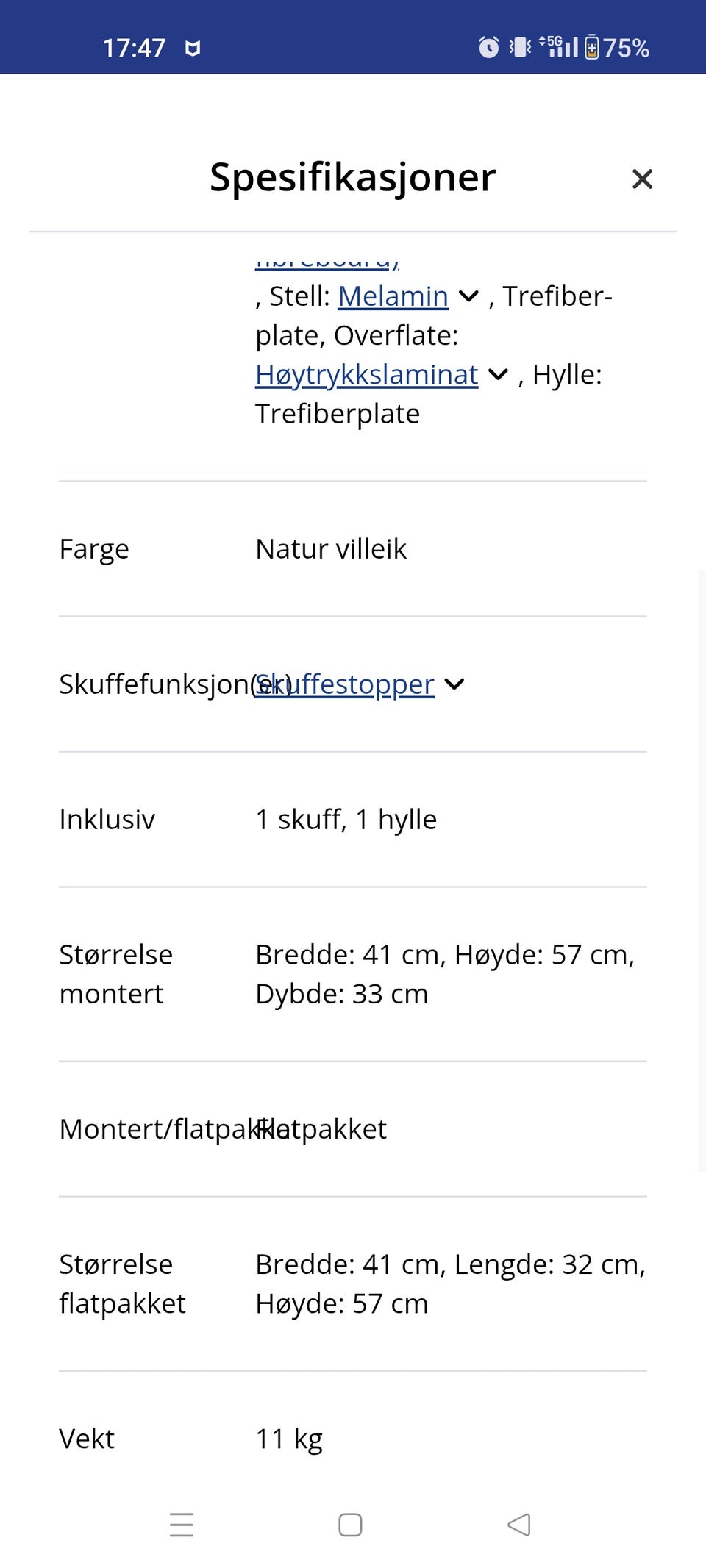
Task: Tap the alarm clock status icon
Action: (x=487, y=46)
